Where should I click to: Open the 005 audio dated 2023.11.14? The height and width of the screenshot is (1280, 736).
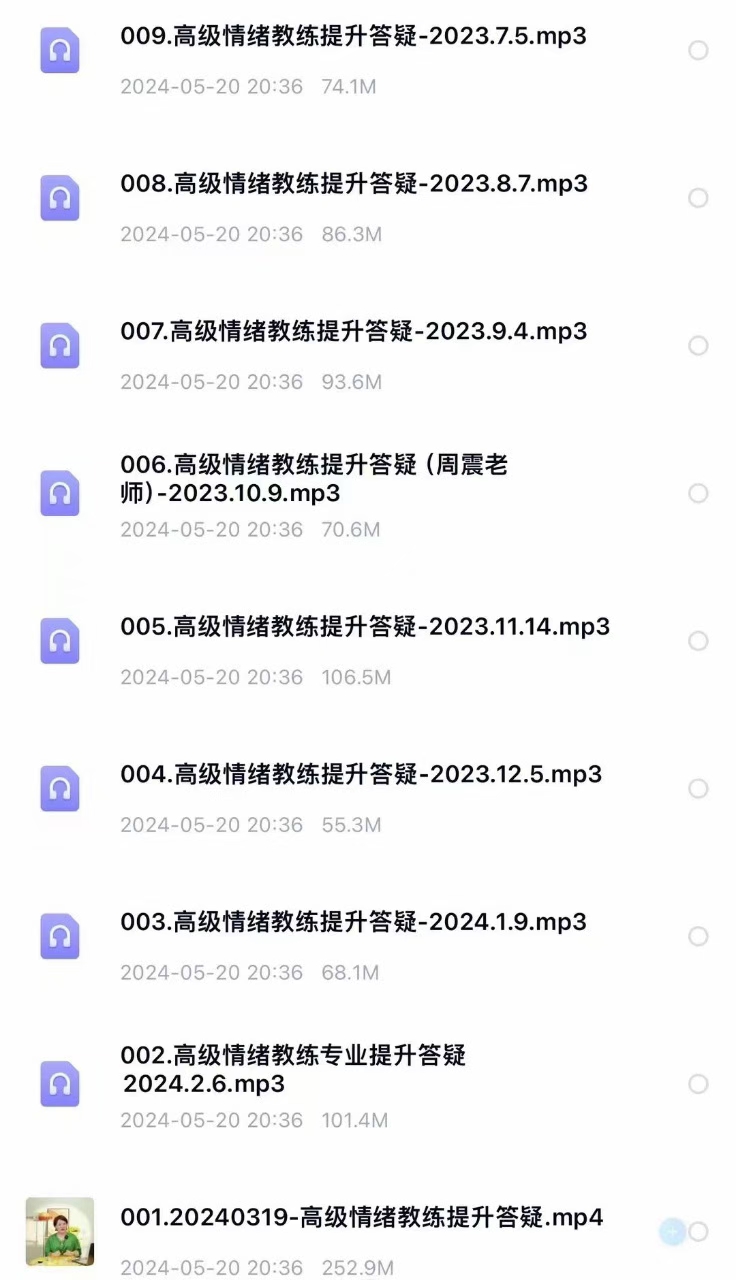(364, 627)
